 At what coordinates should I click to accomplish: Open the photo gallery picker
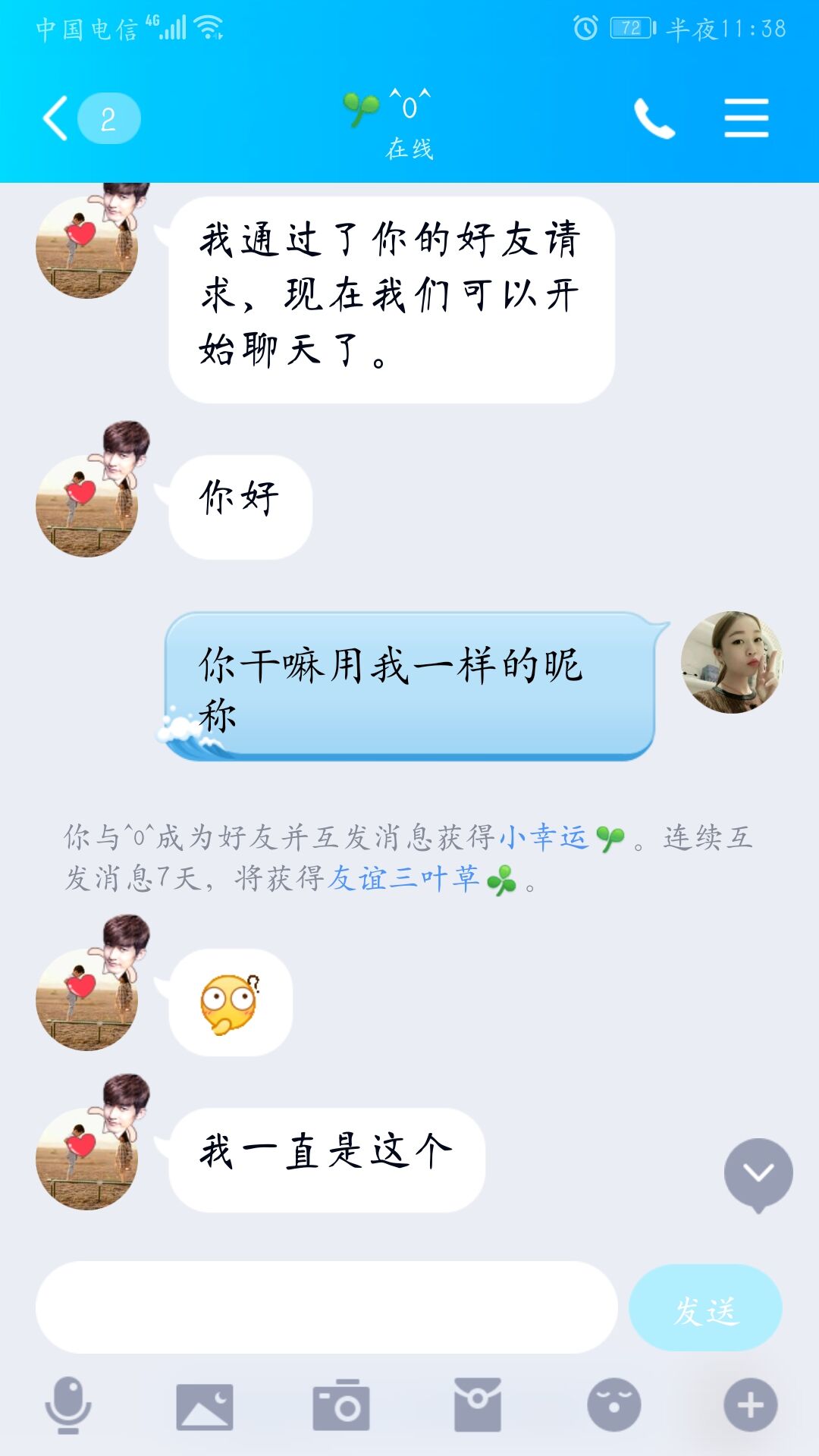(205, 1406)
